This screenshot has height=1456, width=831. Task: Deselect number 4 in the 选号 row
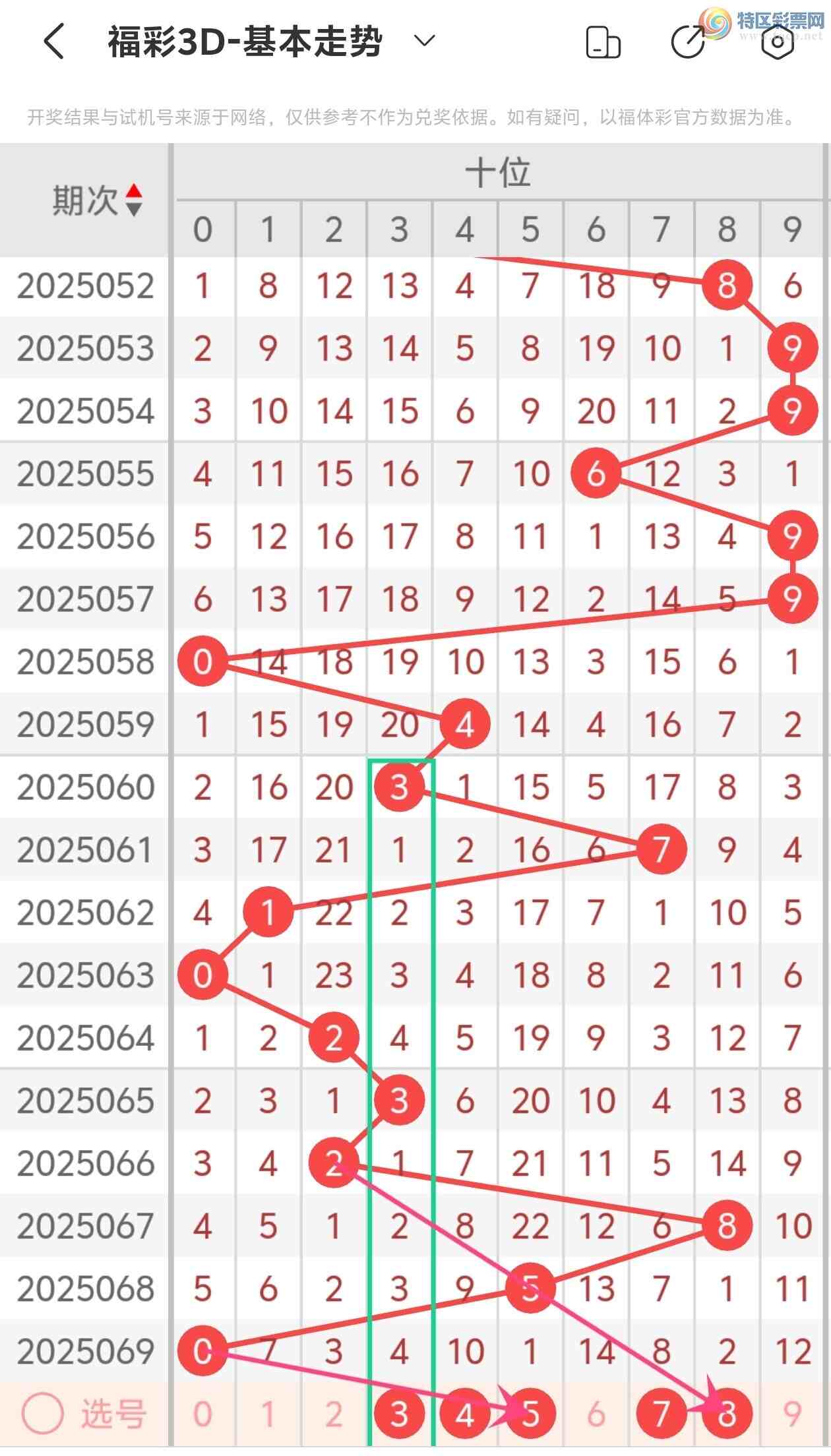(x=465, y=1414)
